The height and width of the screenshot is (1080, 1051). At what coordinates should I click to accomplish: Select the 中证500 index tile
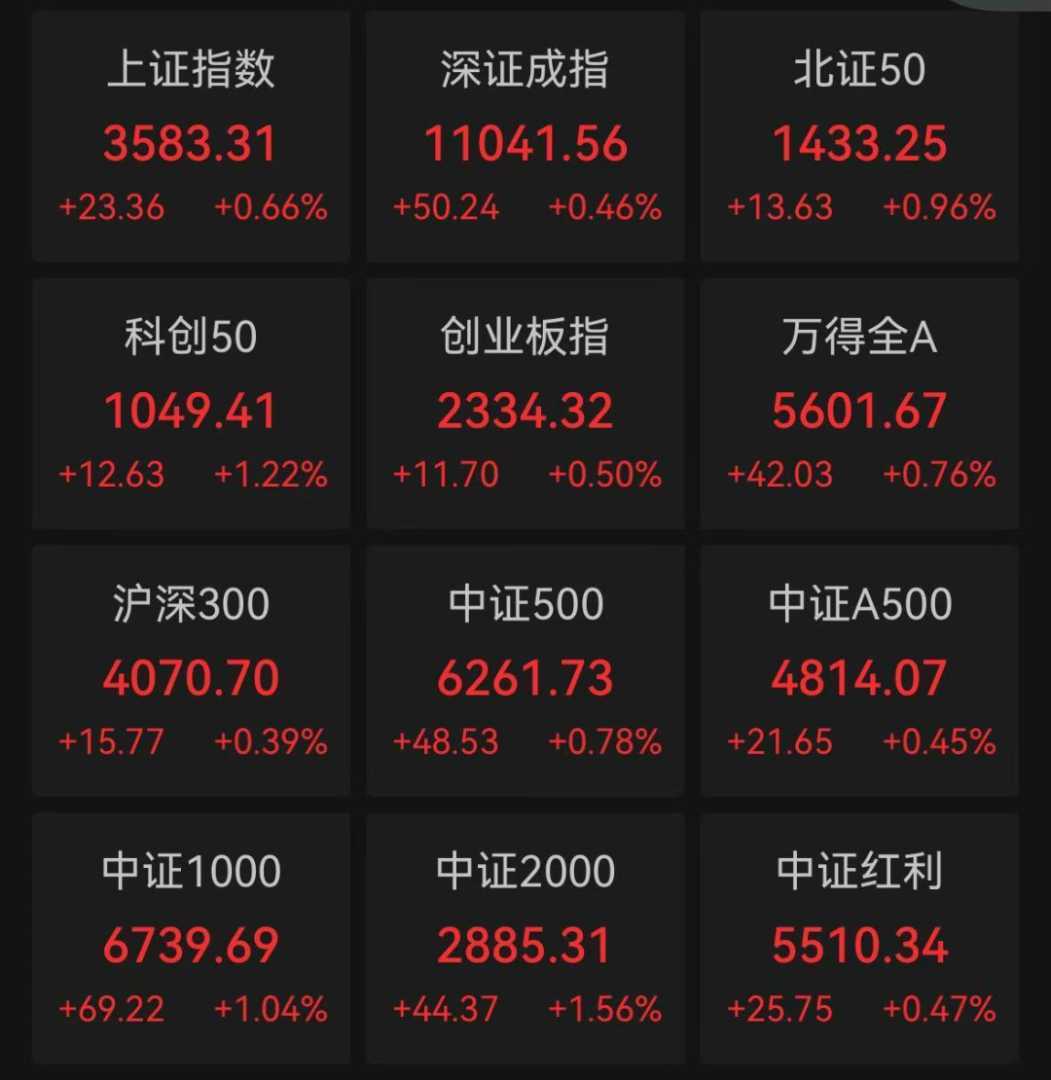pyautogui.click(x=525, y=671)
